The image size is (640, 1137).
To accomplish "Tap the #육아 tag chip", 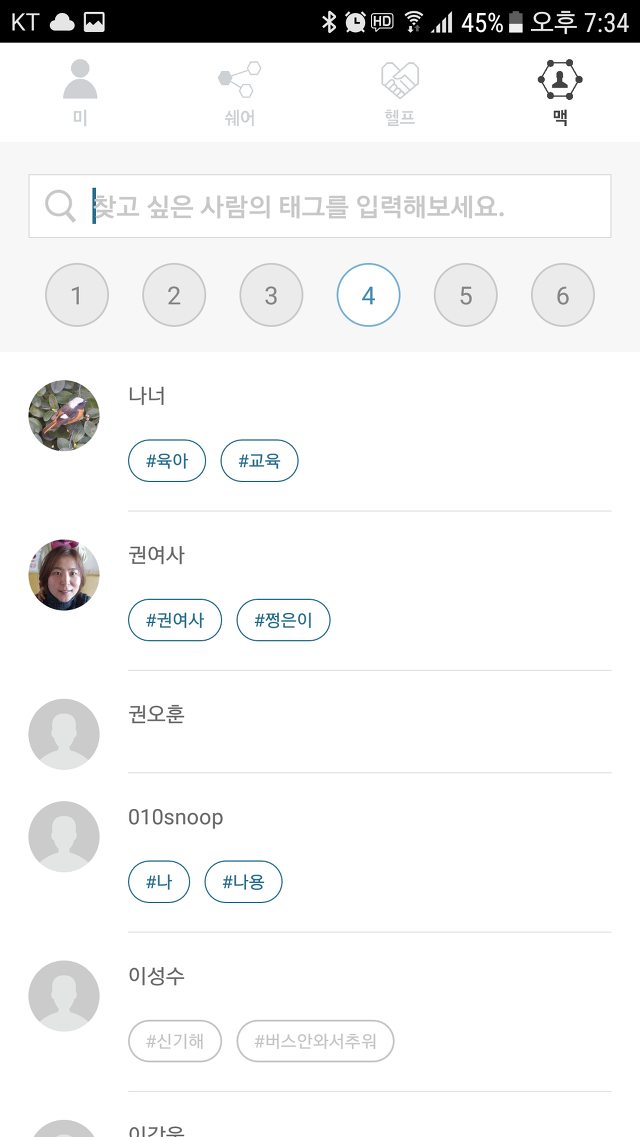I will pyautogui.click(x=167, y=460).
